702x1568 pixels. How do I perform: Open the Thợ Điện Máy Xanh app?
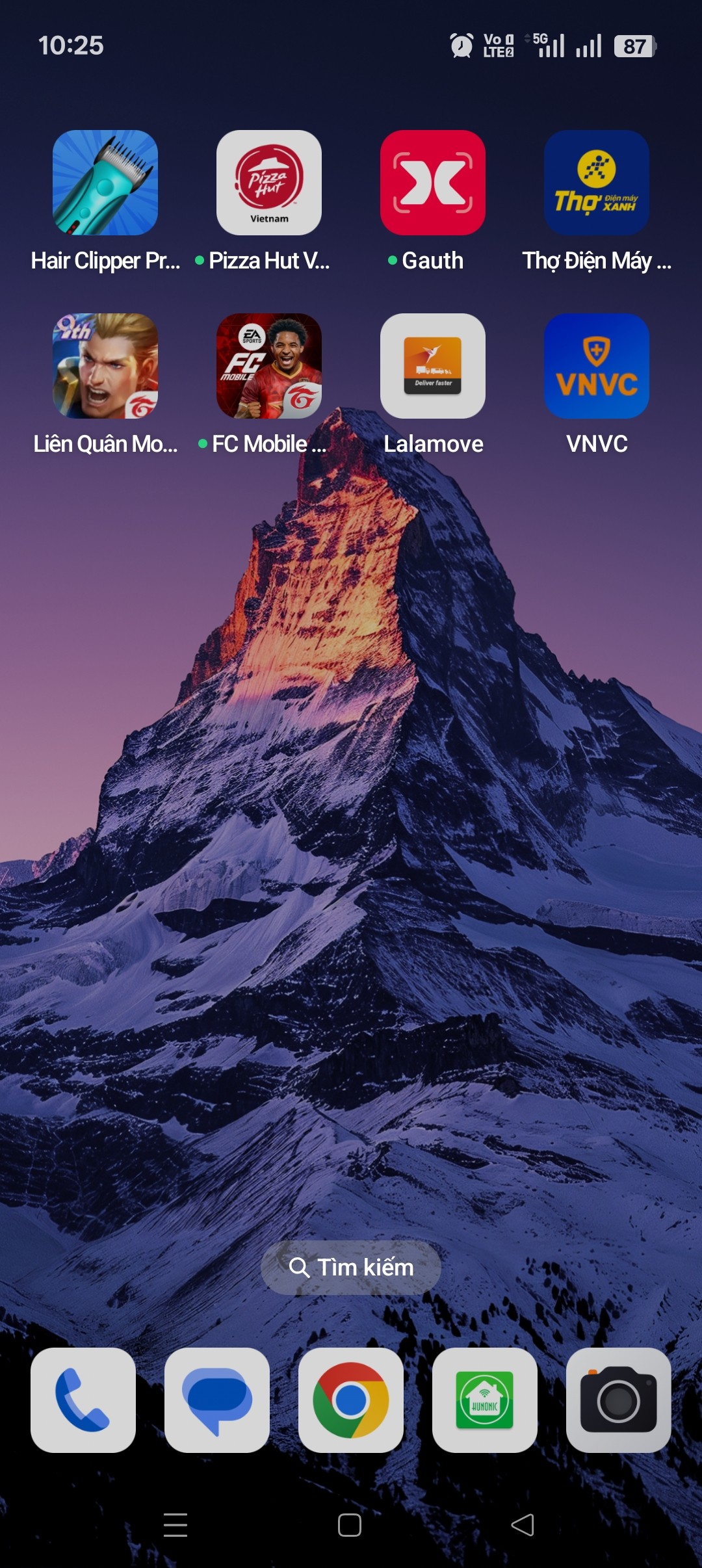point(597,183)
